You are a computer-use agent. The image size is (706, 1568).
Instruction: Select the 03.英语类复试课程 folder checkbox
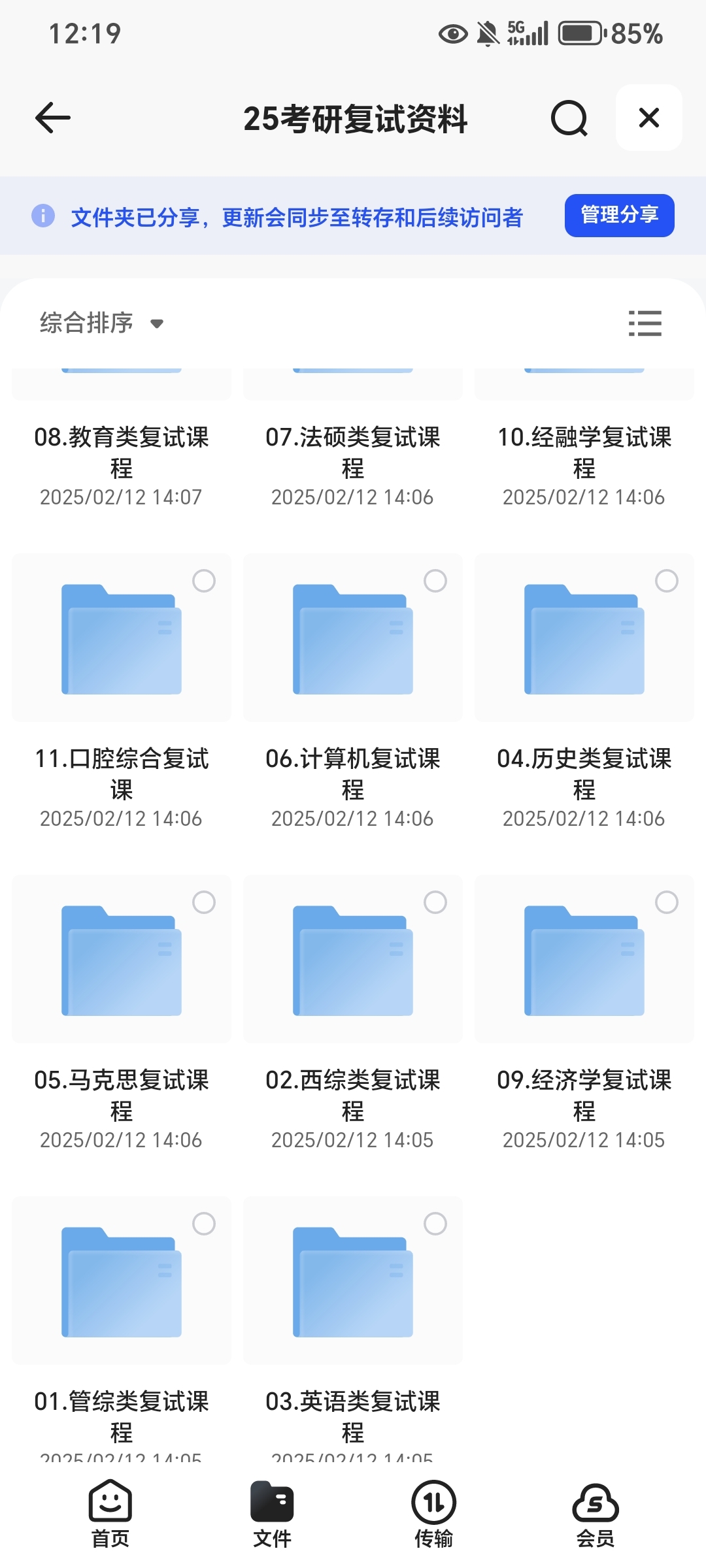coord(435,1224)
